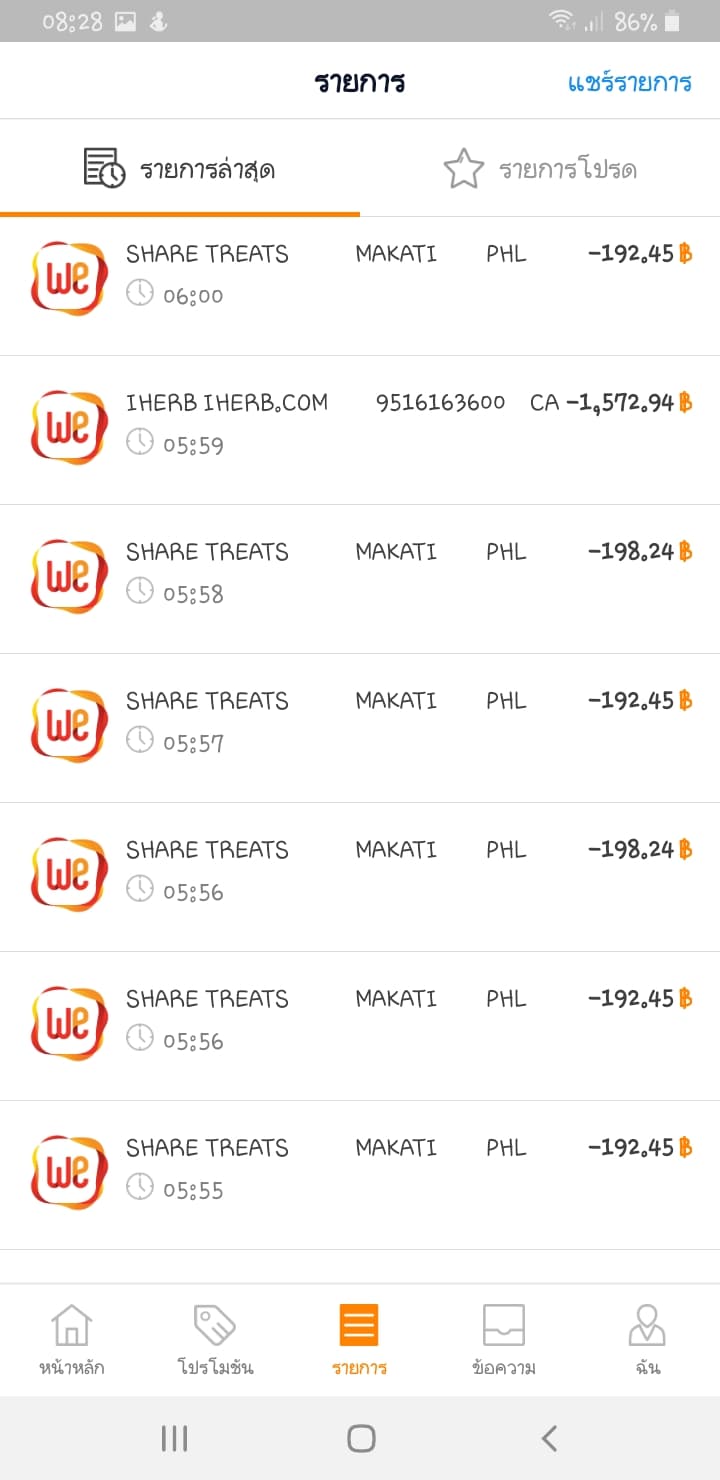This screenshot has height=1480, width=720.
Task: Tap แชร์รายการ to share transactions
Action: tap(629, 82)
